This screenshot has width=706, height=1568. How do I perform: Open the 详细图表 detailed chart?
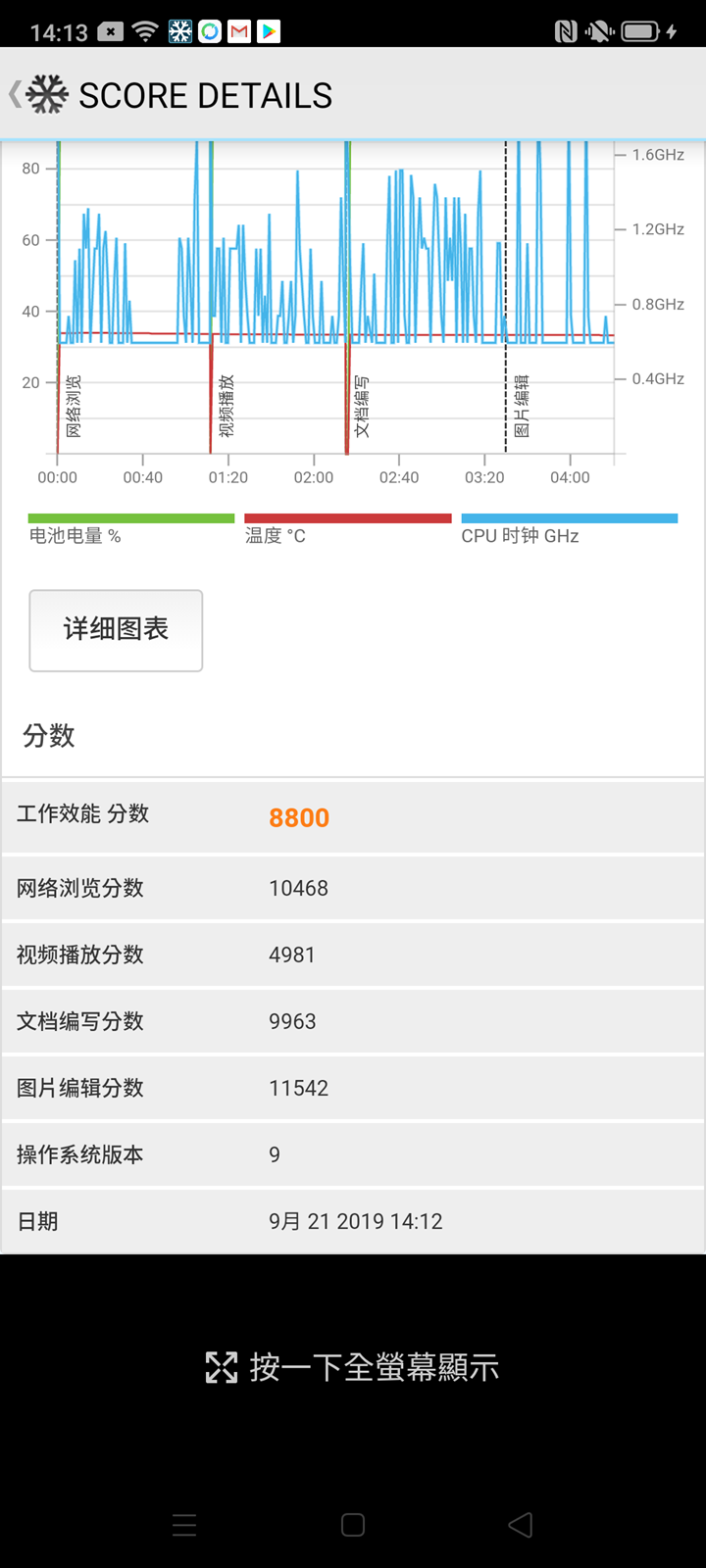pyautogui.click(x=116, y=630)
